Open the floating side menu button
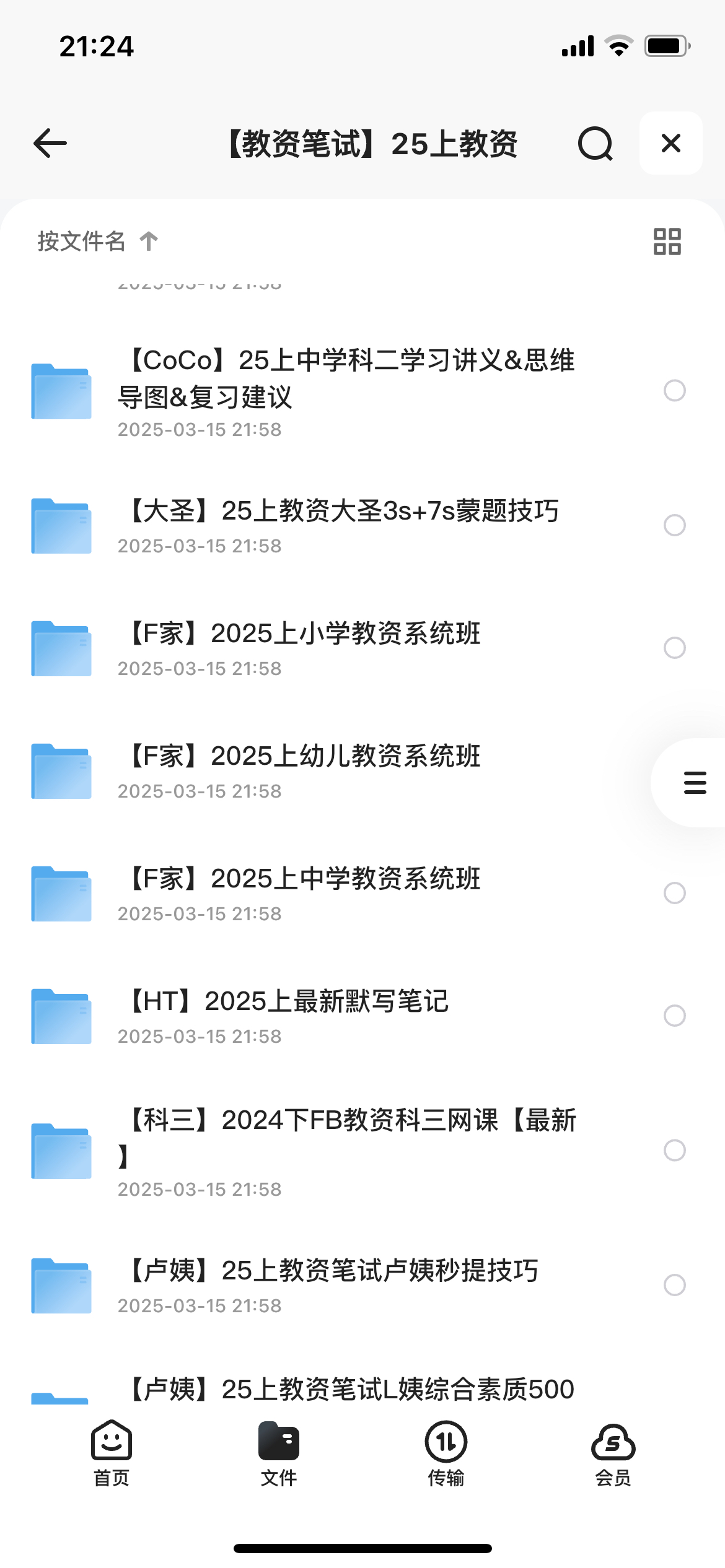725x1568 pixels. point(694,783)
